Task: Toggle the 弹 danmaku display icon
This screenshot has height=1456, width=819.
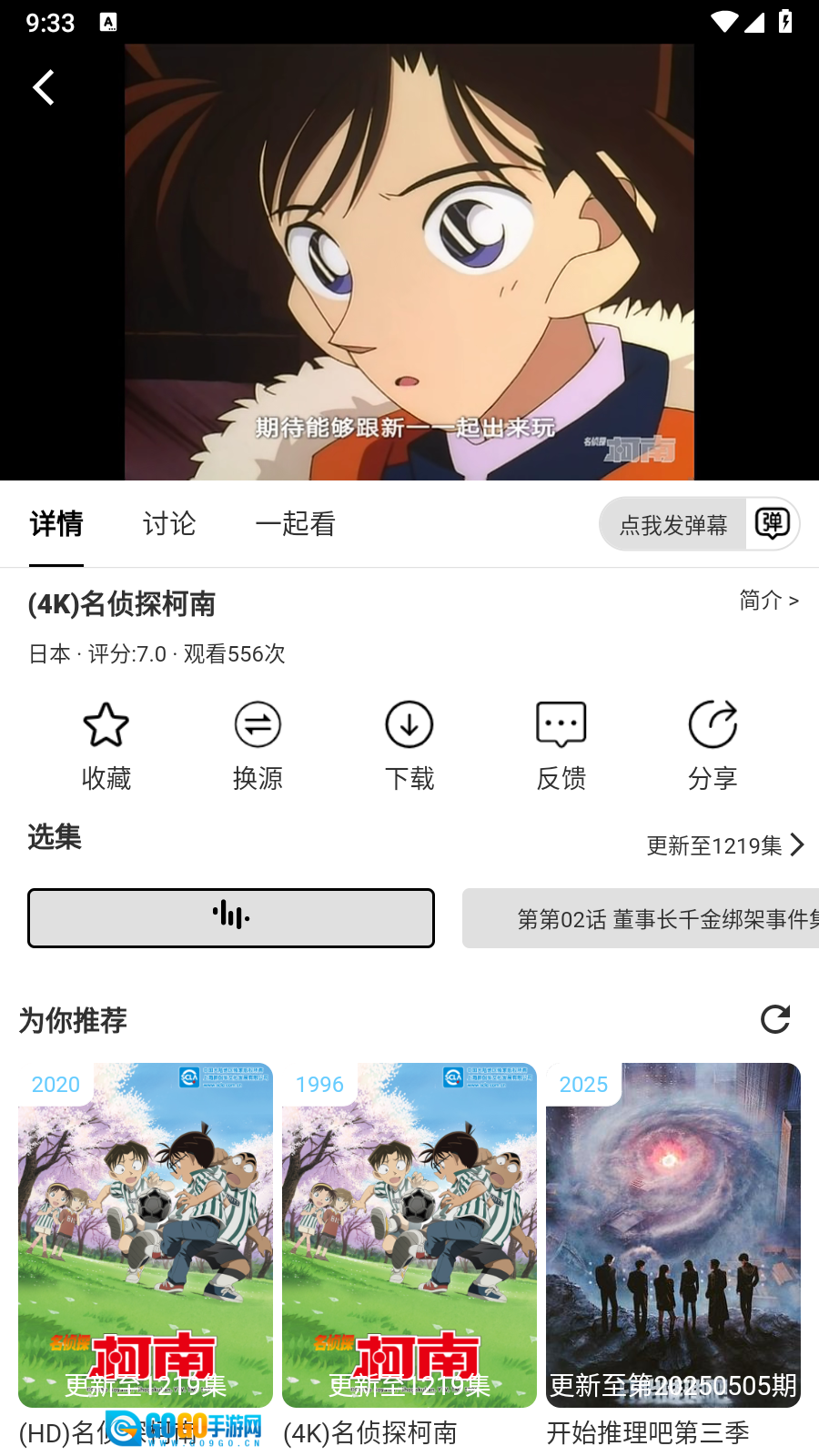Action: coord(773,524)
